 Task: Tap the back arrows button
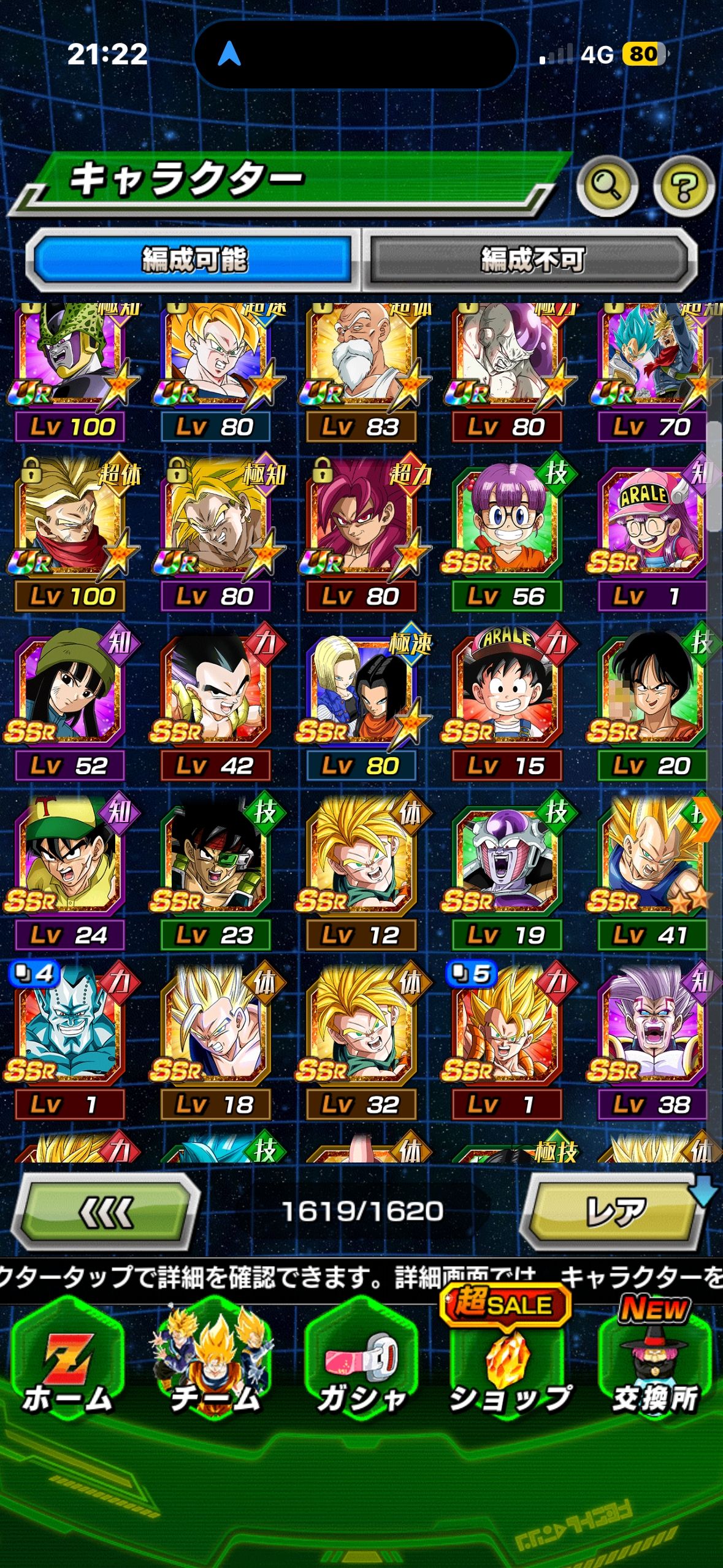[x=106, y=1212]
